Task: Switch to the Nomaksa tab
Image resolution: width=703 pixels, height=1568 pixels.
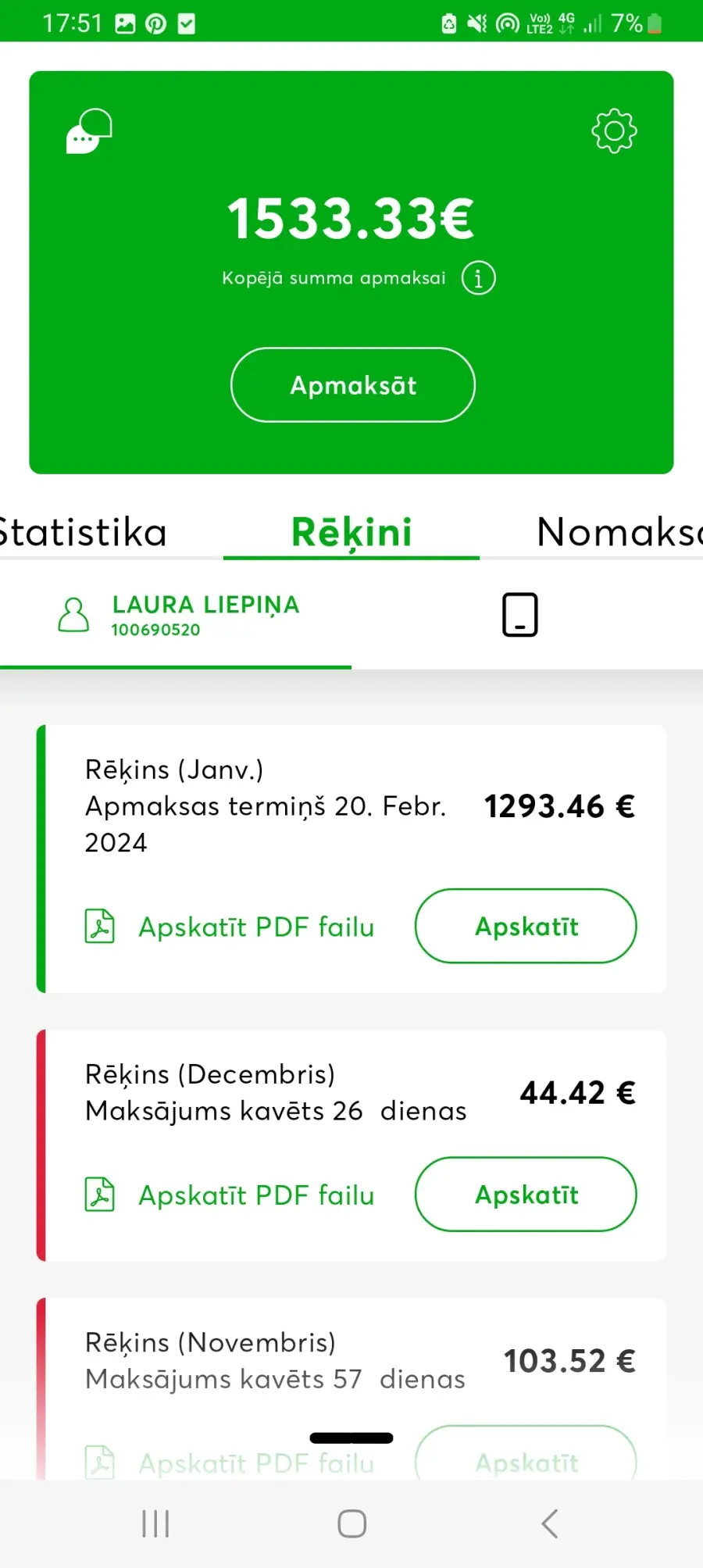Action: 619,533
